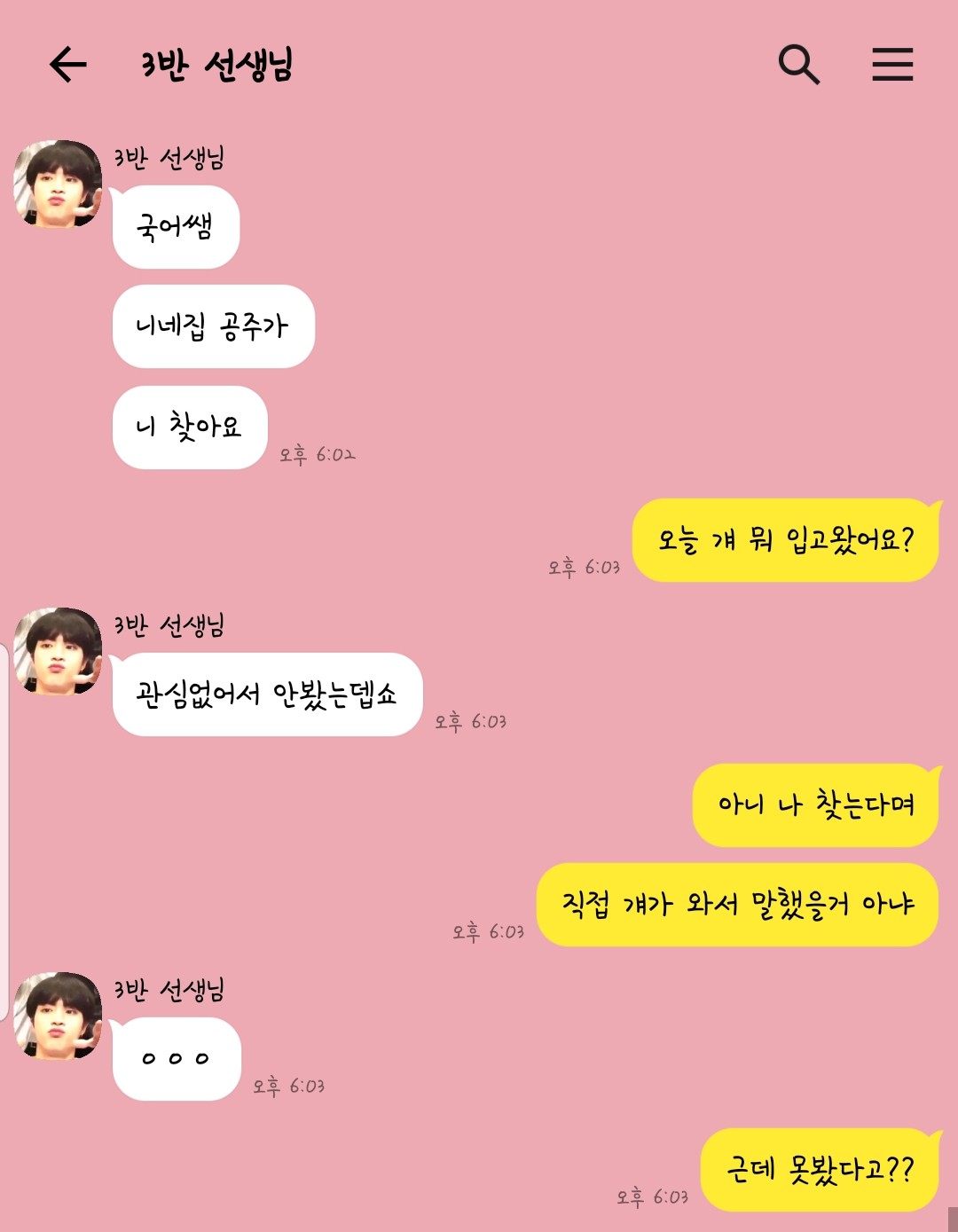Open profile picture beside 관심없어서 안봤는뎁쇼 message
The height and width of the screenshot is (1232, 958).
coord(58,651)
